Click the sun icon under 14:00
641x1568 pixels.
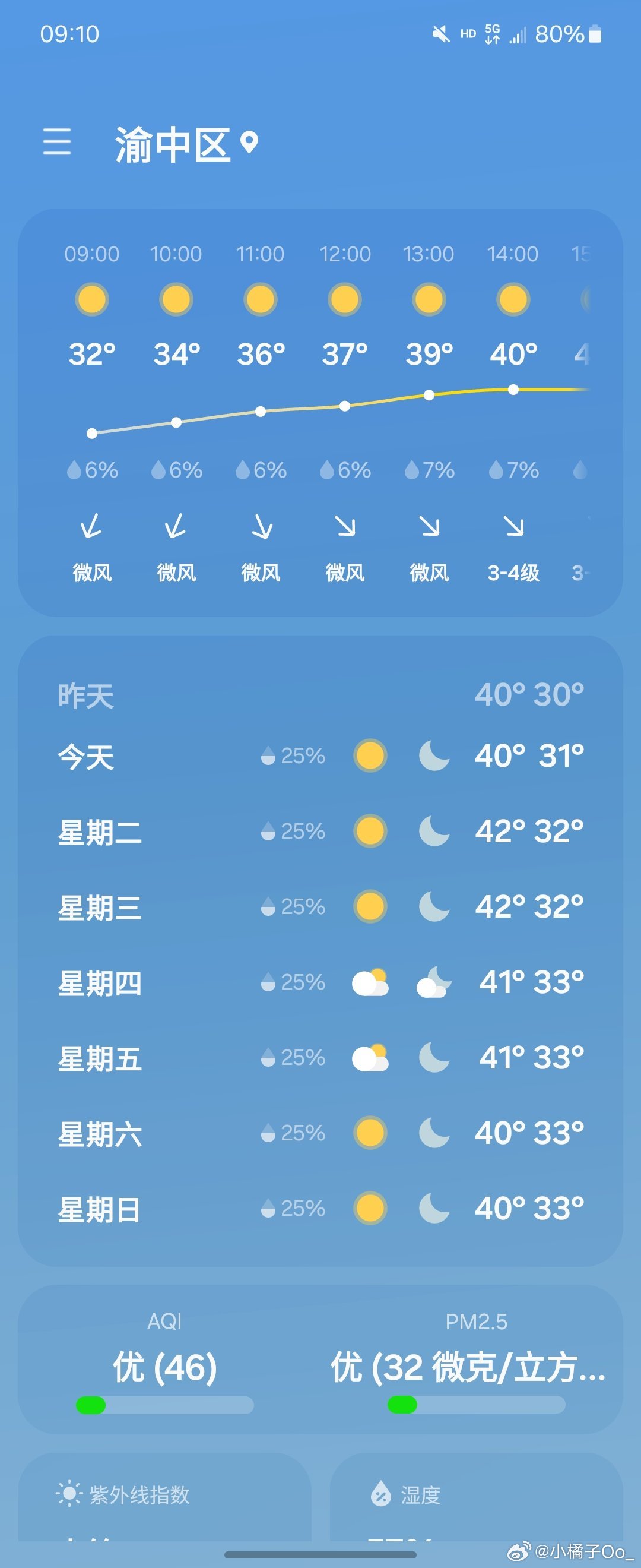click(x=512, y=299)
